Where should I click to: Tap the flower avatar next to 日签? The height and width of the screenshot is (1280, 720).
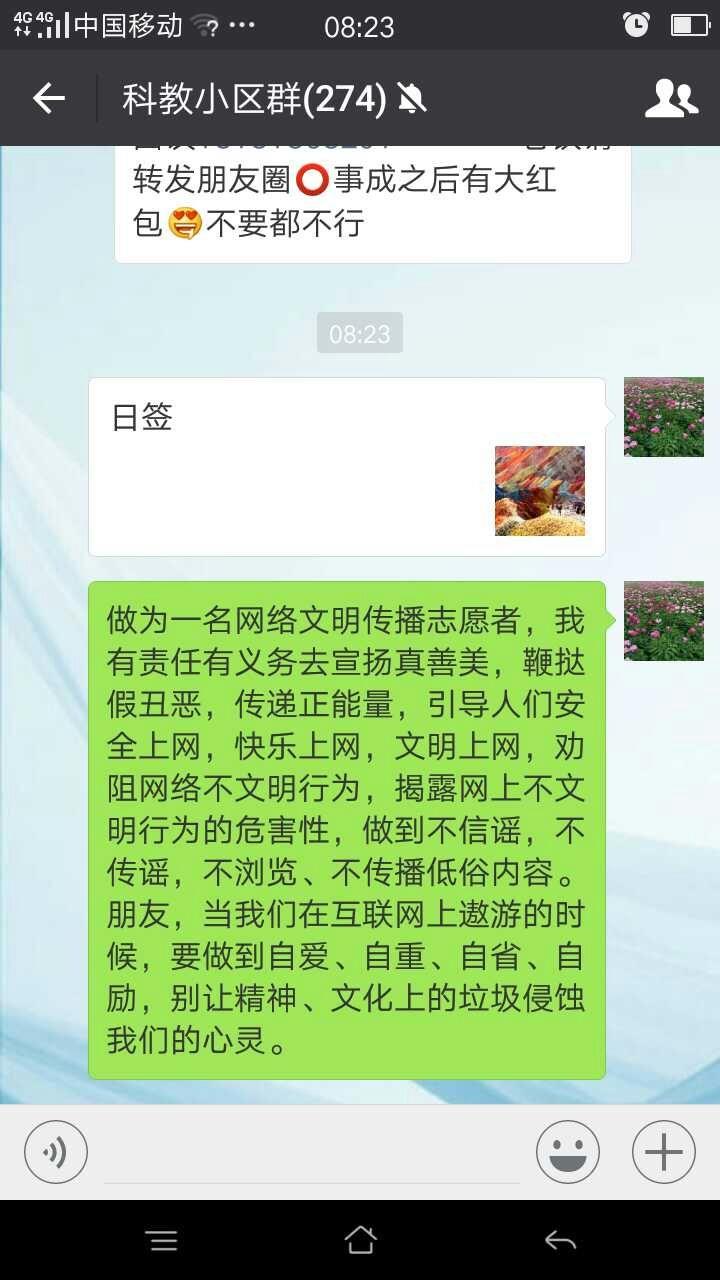pos(664,417)
